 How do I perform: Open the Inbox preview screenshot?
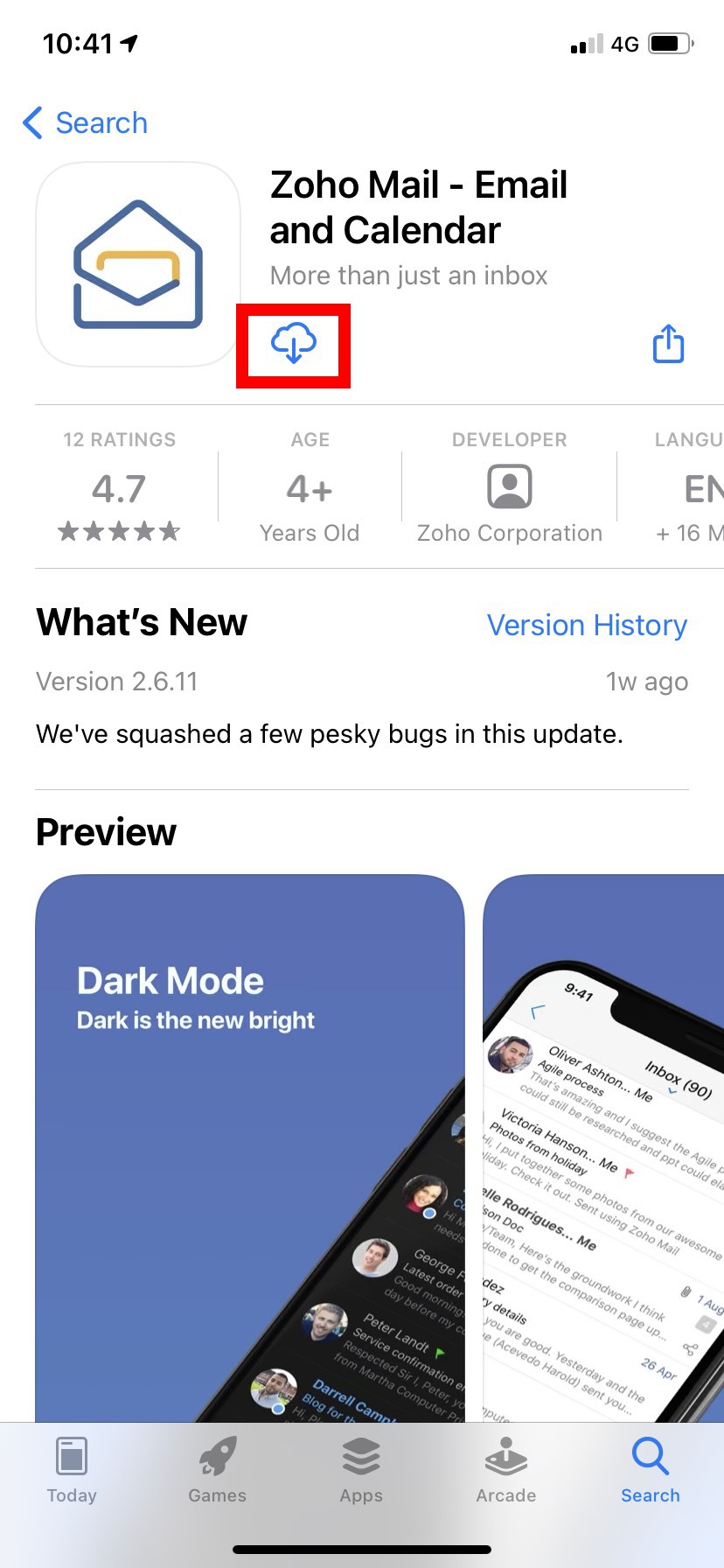[603, 1137]
